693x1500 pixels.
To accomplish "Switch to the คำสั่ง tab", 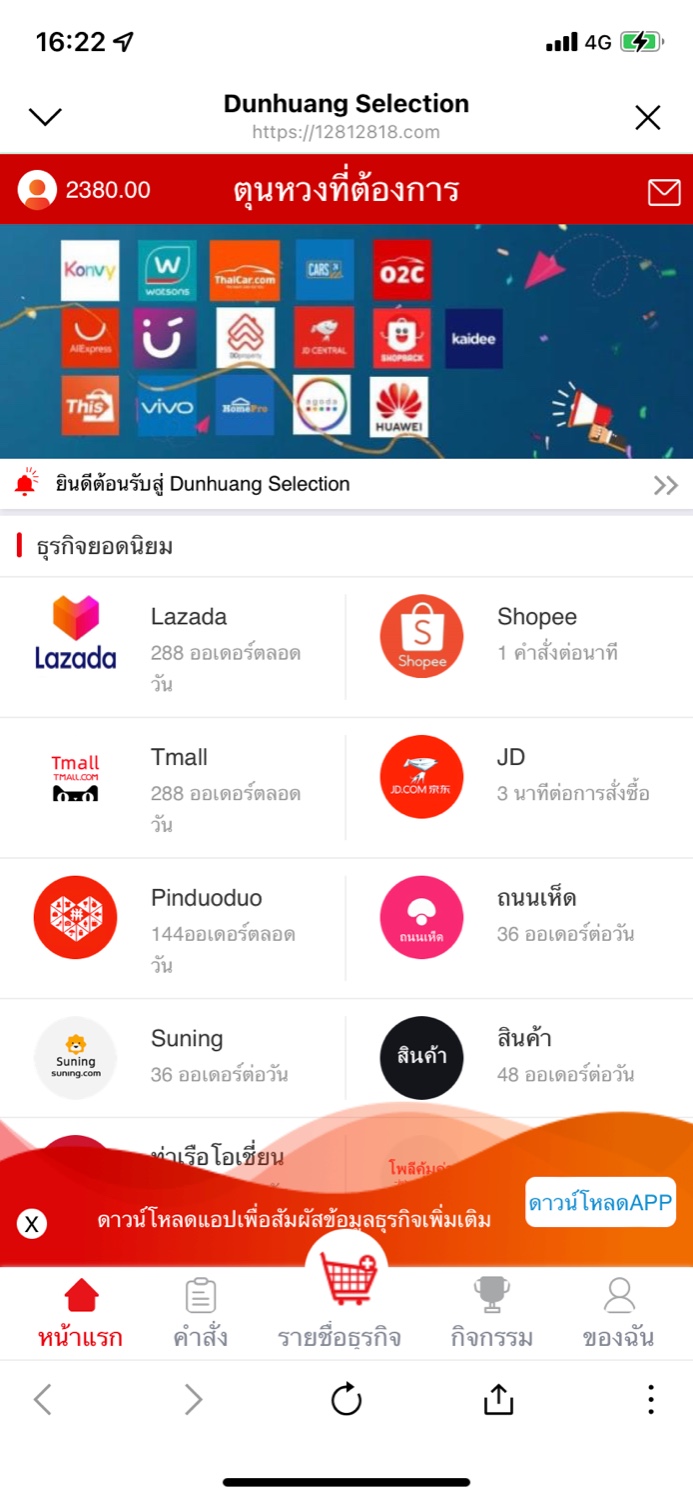I will pos(200,1314).
